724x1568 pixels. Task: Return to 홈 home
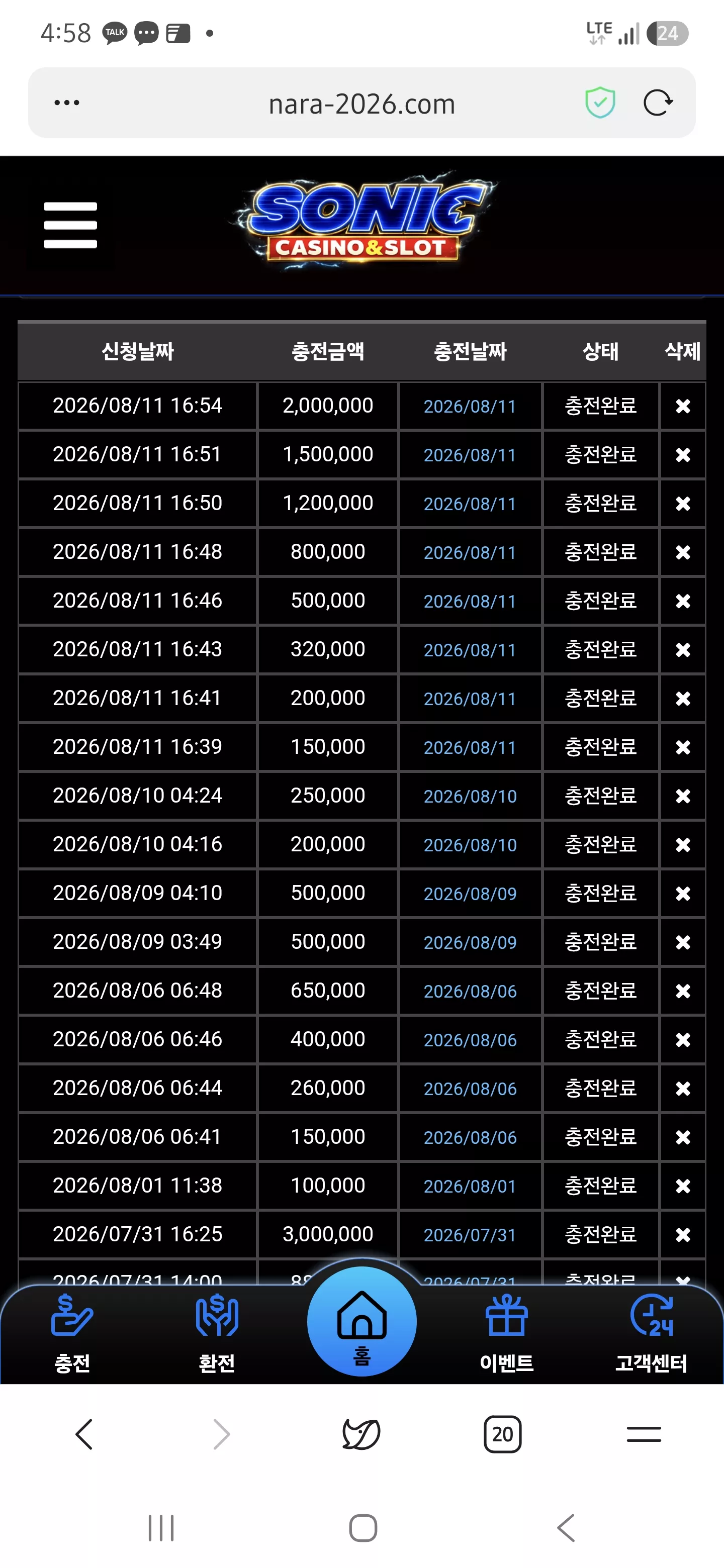click(361, 1321)
